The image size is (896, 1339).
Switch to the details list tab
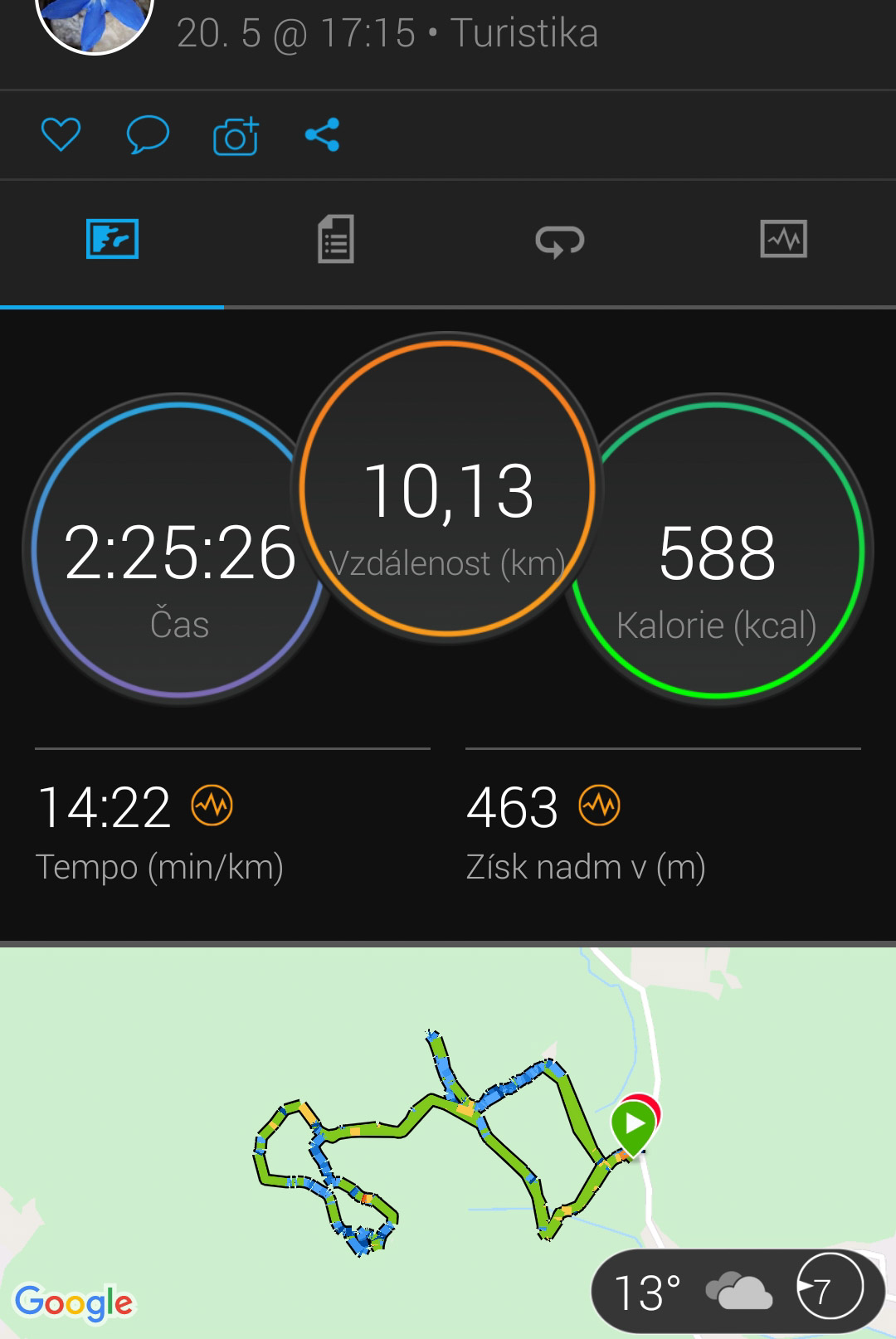click(336, 240)
